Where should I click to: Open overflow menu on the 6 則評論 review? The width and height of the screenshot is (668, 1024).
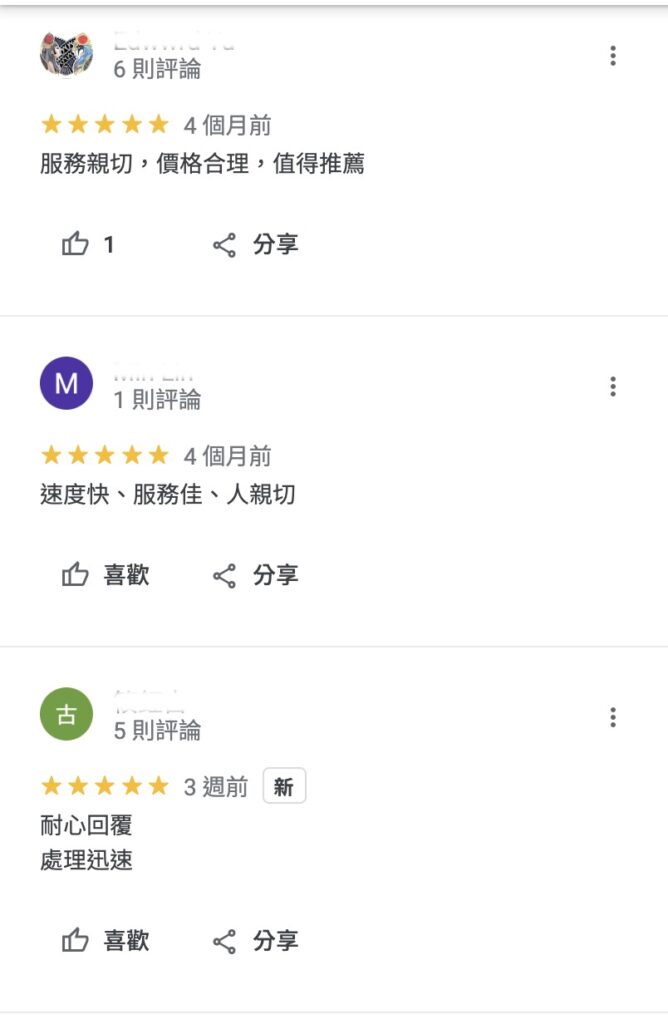pyautogui.click(x=613, y=56)
